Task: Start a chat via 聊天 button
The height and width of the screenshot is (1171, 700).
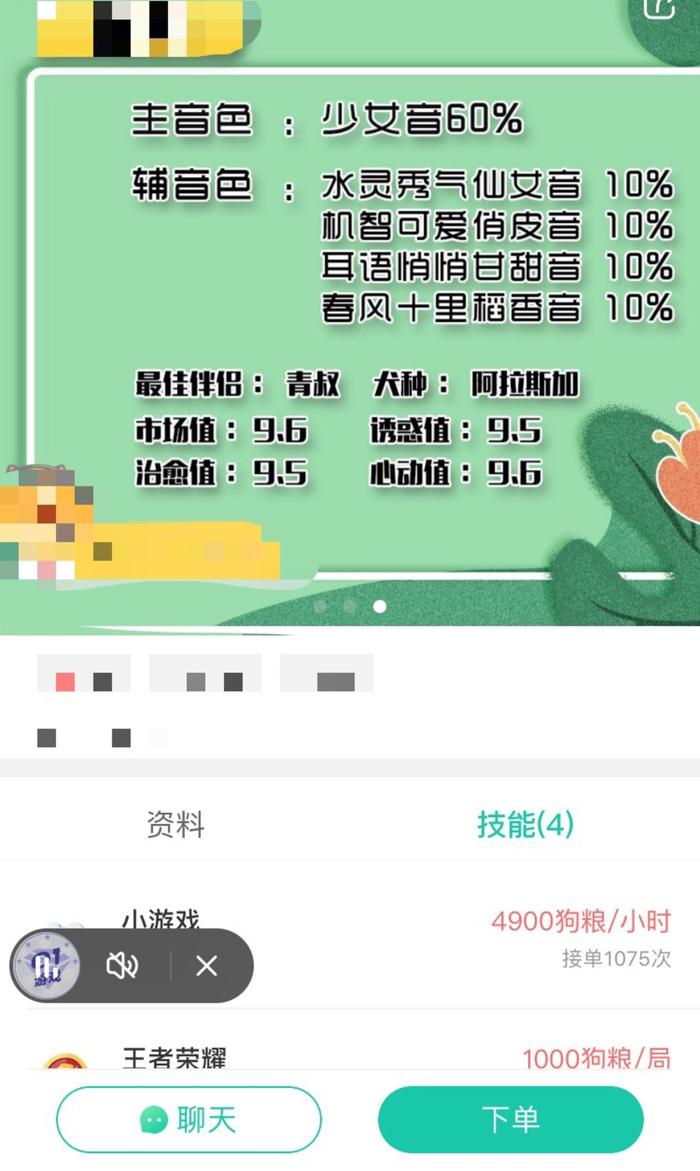Action: [189, 1119]
